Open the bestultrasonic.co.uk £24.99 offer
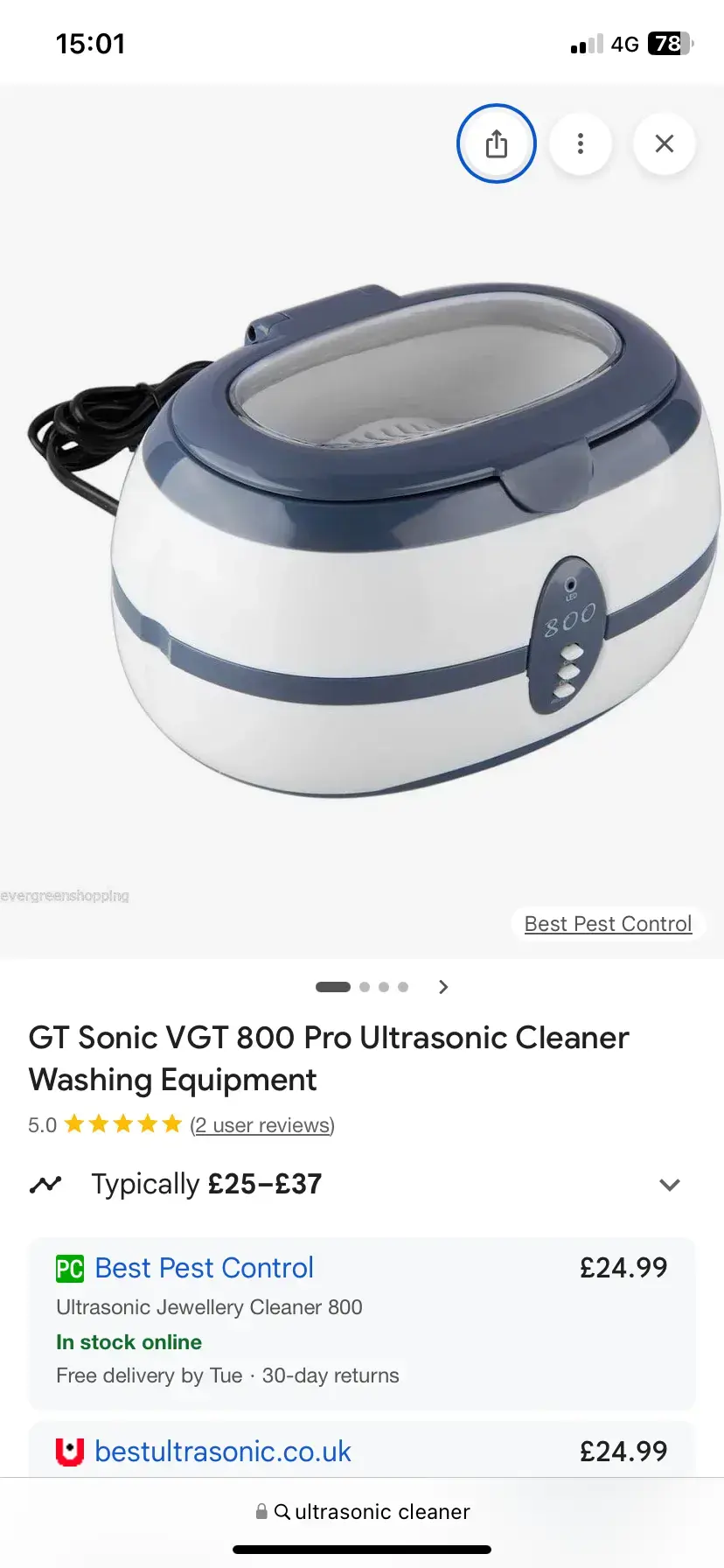 click(361, 1451)
